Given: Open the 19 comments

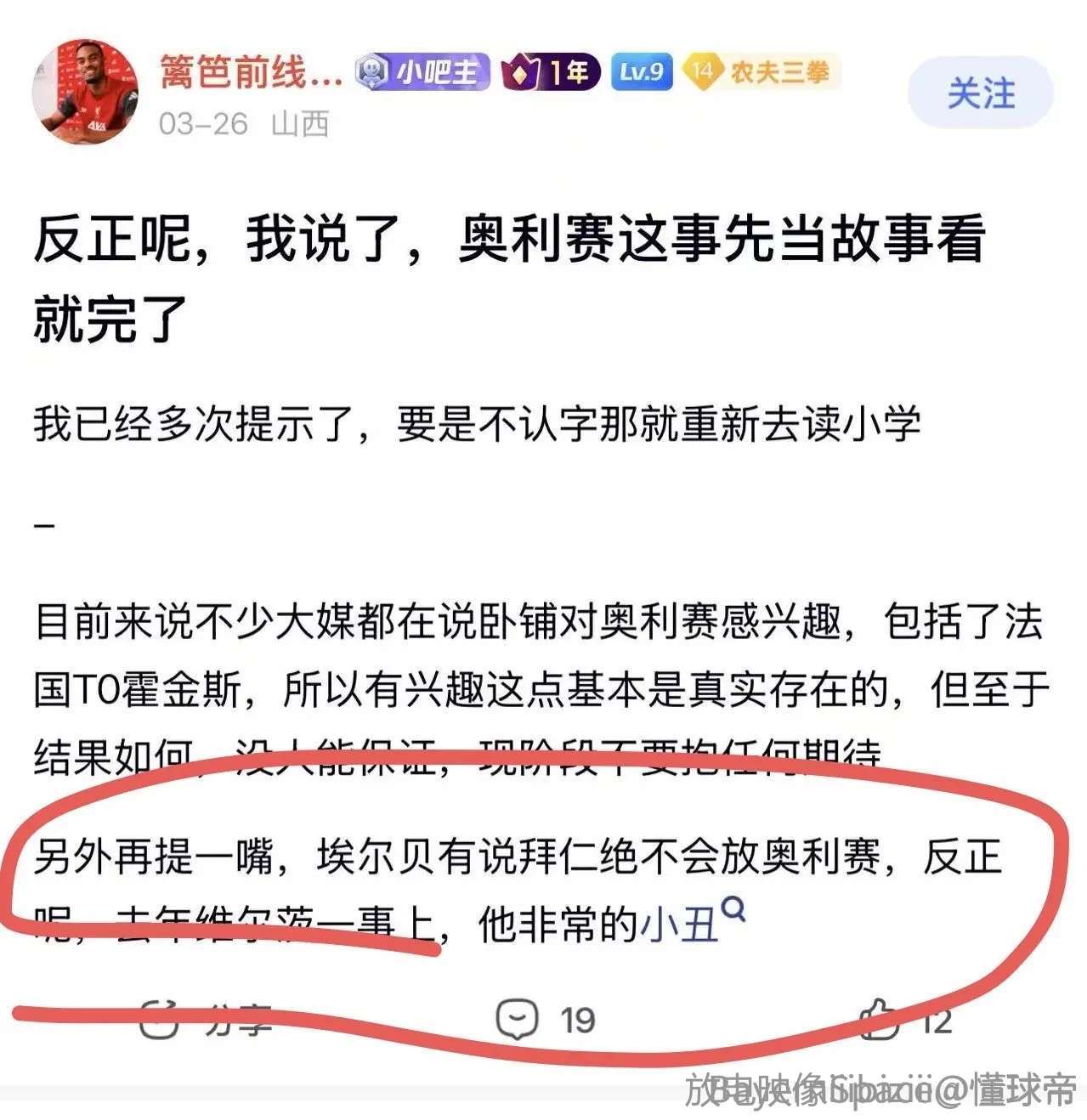Looking at the screenshot, I should click(x=546, y=1019).
